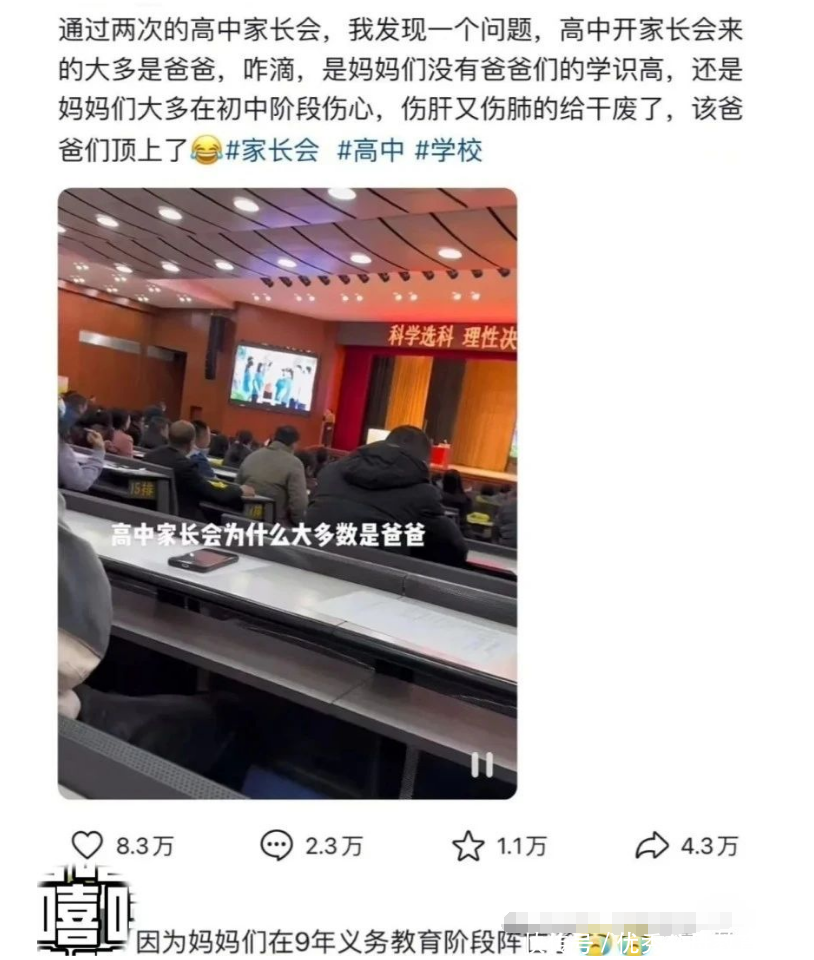Open the #高中 hashtag
The width and height of the screenshot is (814, 960).
[x=371, y=151]
